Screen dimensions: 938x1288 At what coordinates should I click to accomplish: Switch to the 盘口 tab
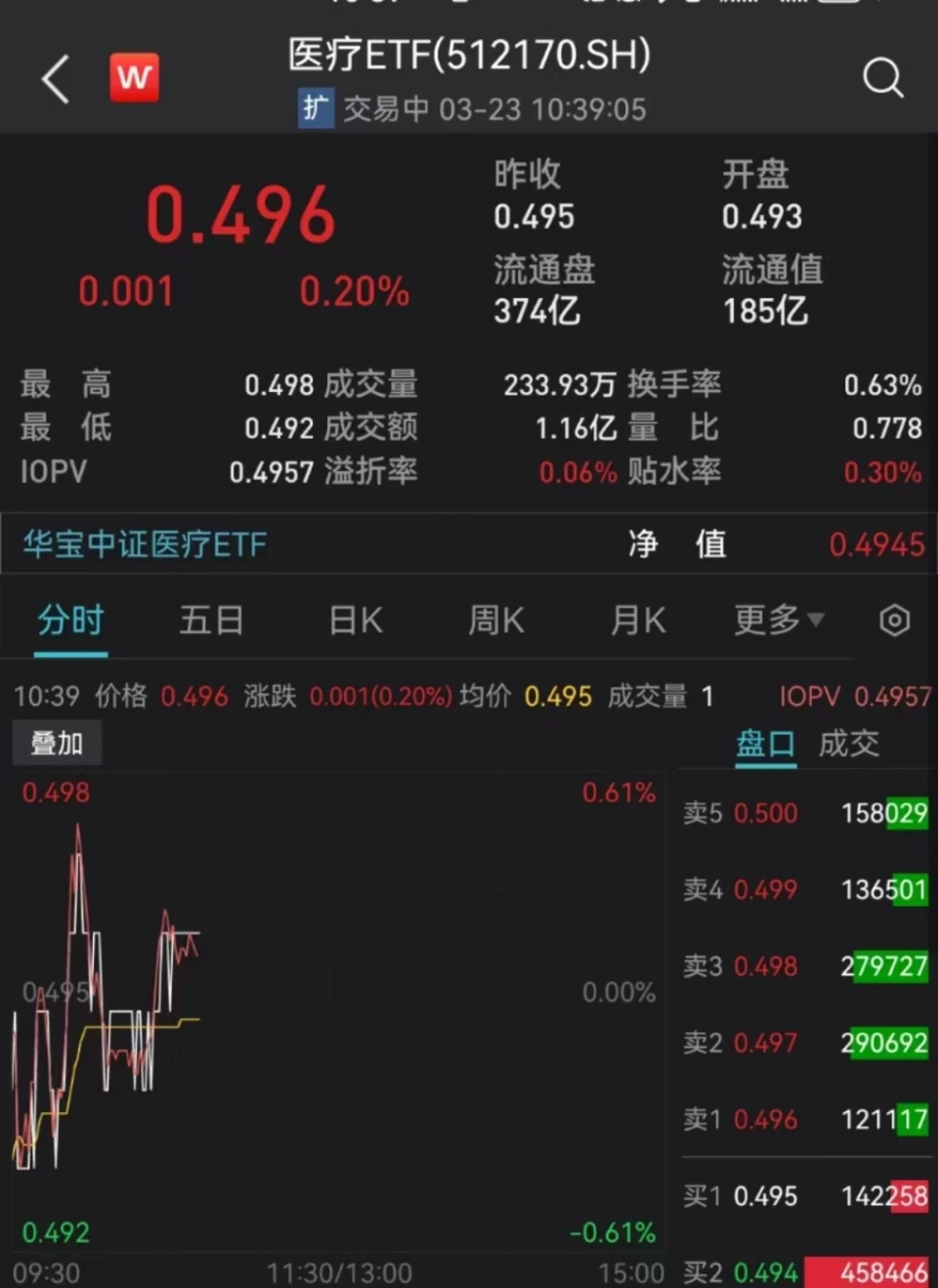click(765, 744)
